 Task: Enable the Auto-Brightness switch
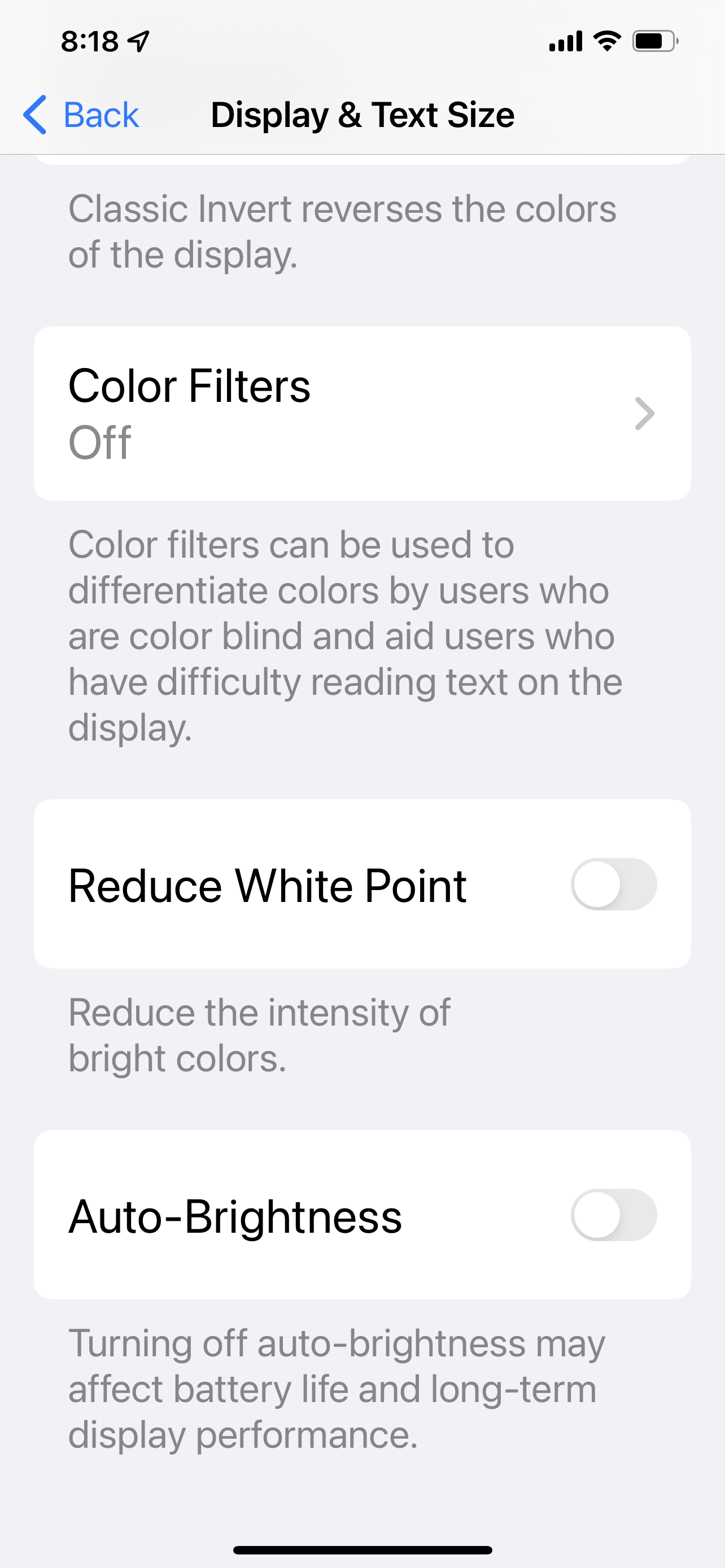click(x=614, y=1214)
